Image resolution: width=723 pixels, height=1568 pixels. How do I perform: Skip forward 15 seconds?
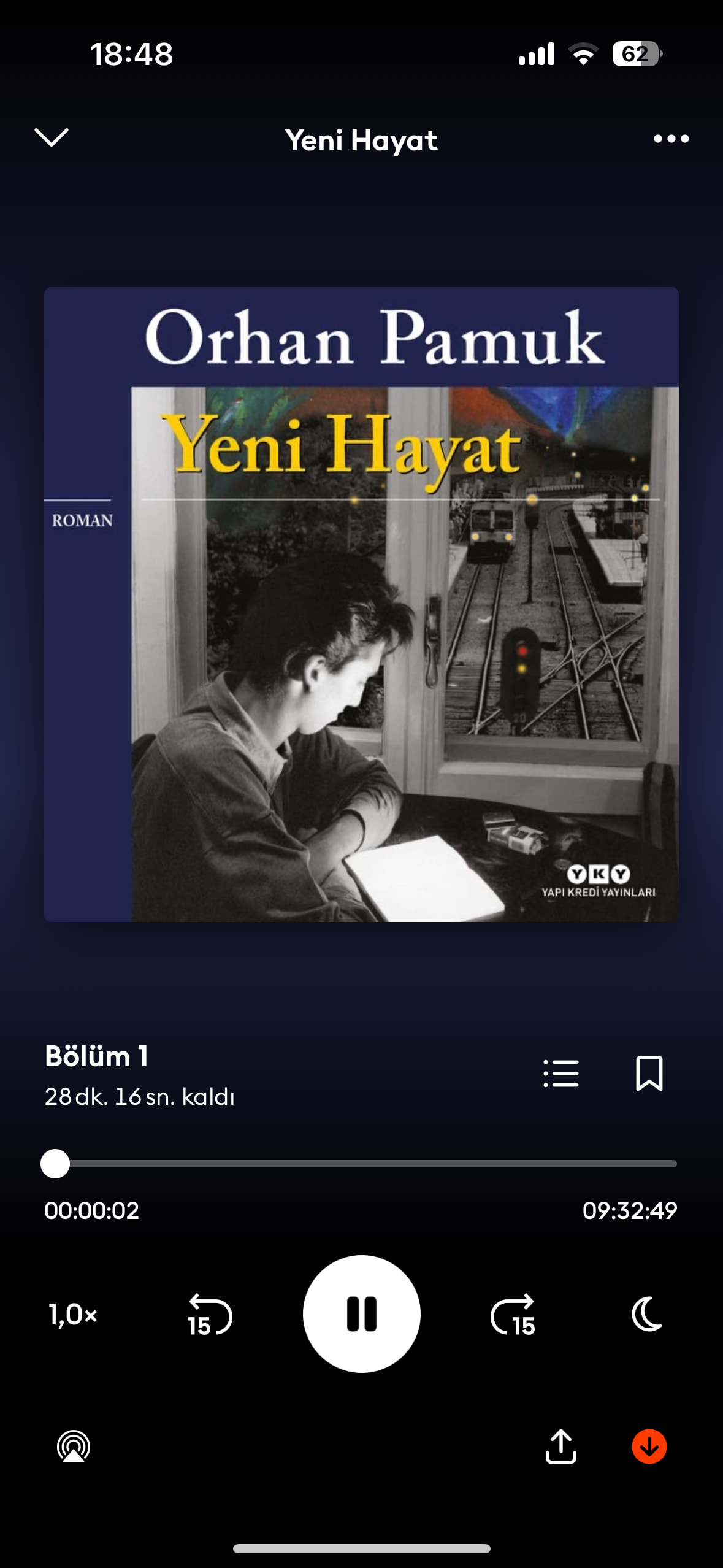(x=514, y=1315)
